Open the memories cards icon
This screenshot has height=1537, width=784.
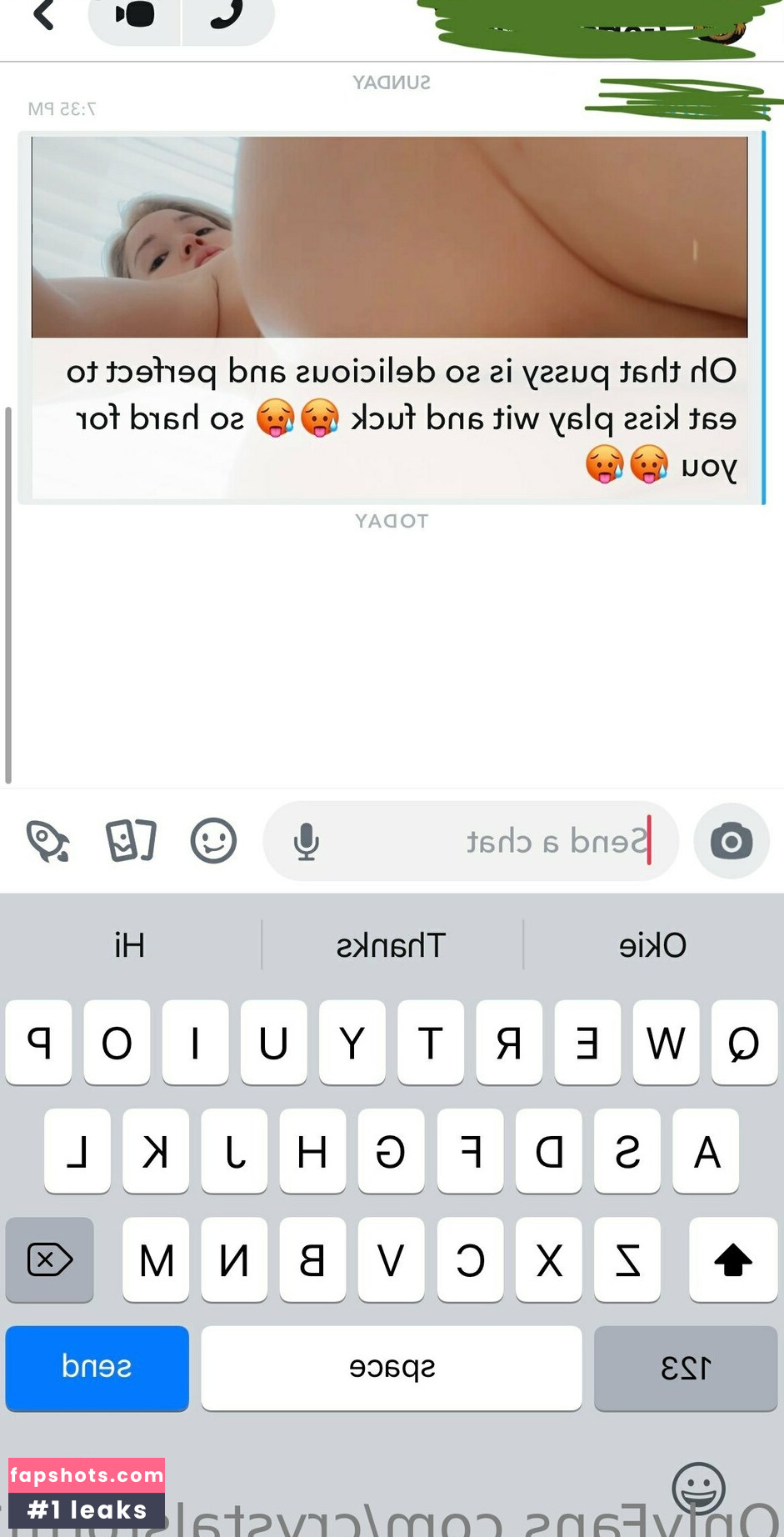coord(131,840)
